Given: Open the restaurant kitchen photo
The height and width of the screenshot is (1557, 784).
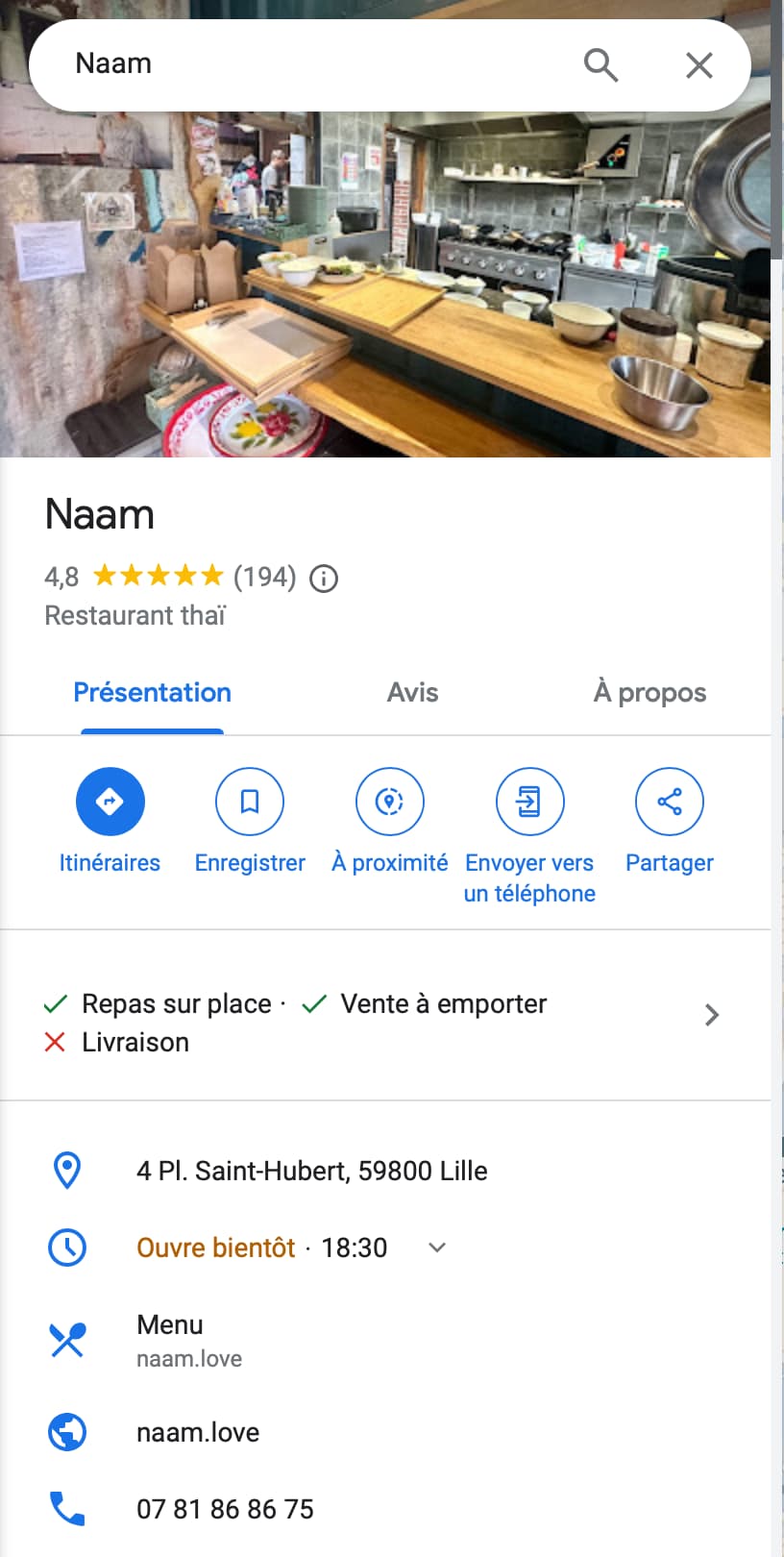Looking at the screenshot, I should tap(384, 288).
